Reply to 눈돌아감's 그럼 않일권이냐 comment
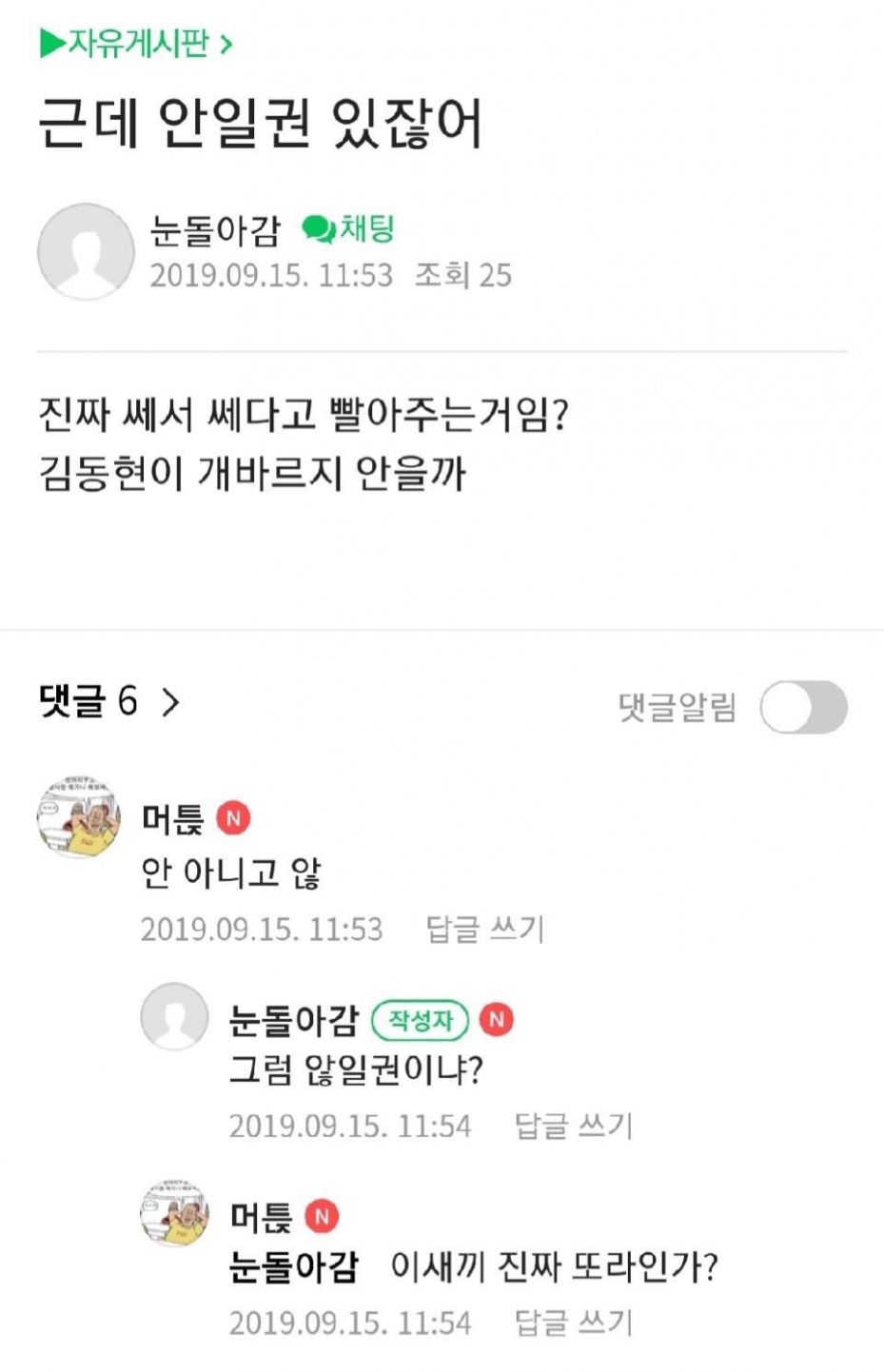The height and width of the screenshot is (1372, 884). 573,1126
